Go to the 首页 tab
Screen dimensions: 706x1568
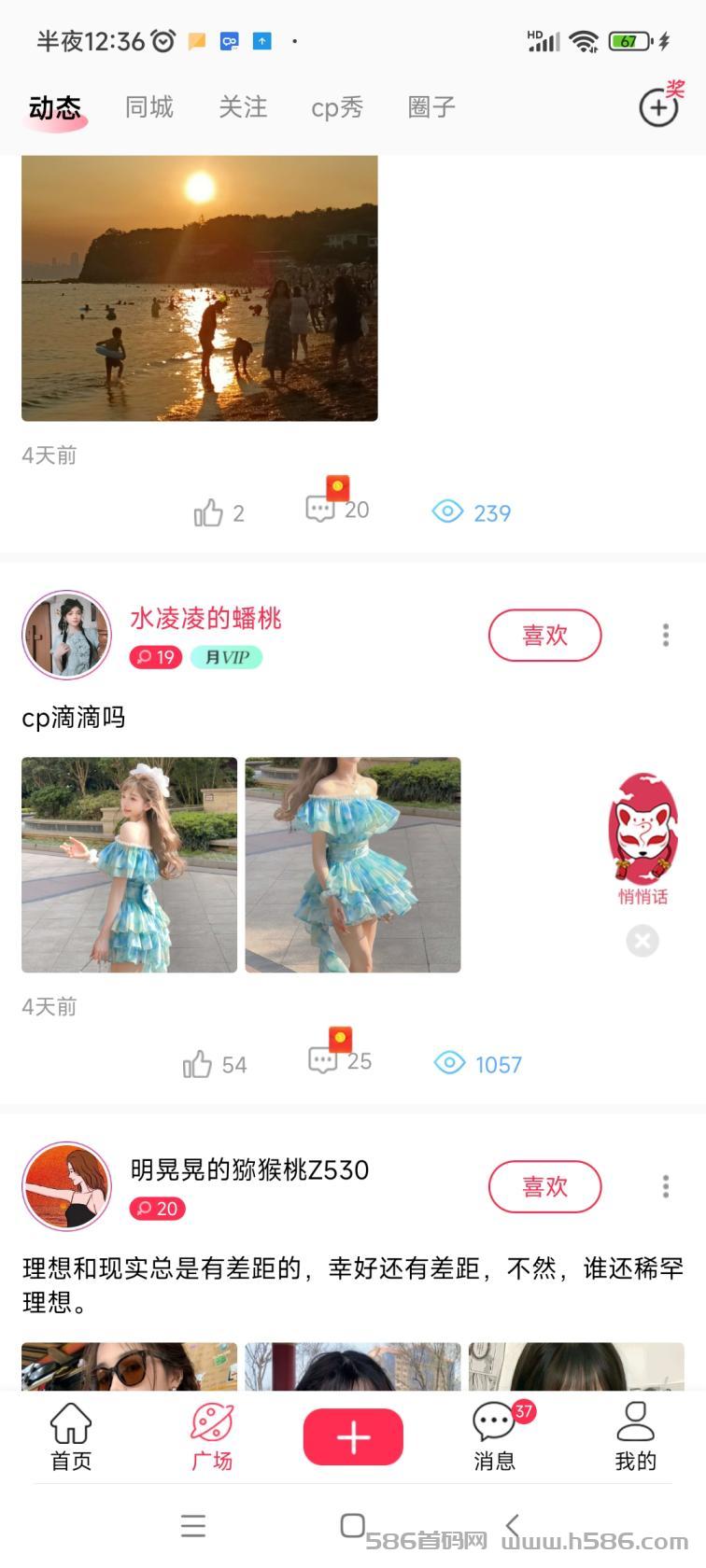point(71,1436)
